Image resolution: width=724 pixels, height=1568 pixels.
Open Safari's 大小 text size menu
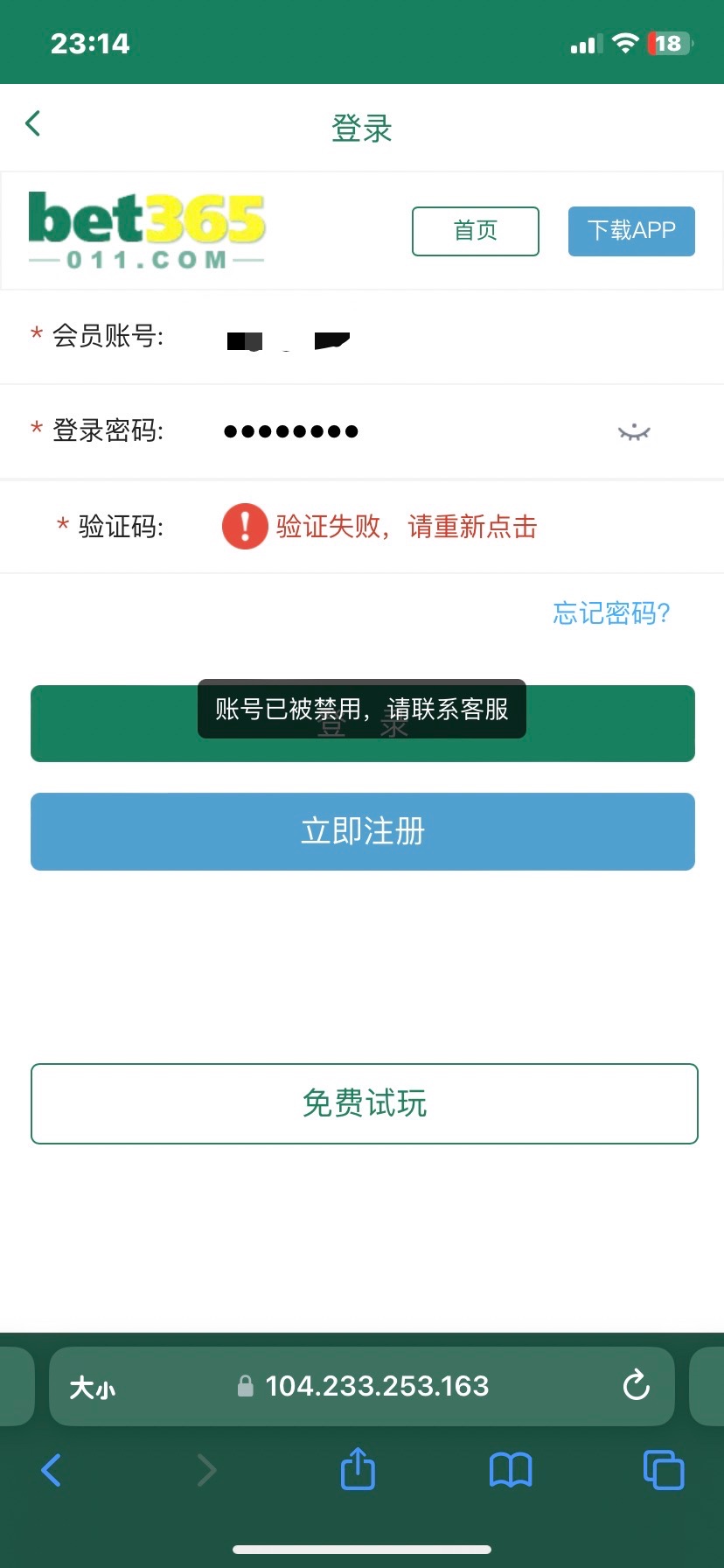[93, 1388]
